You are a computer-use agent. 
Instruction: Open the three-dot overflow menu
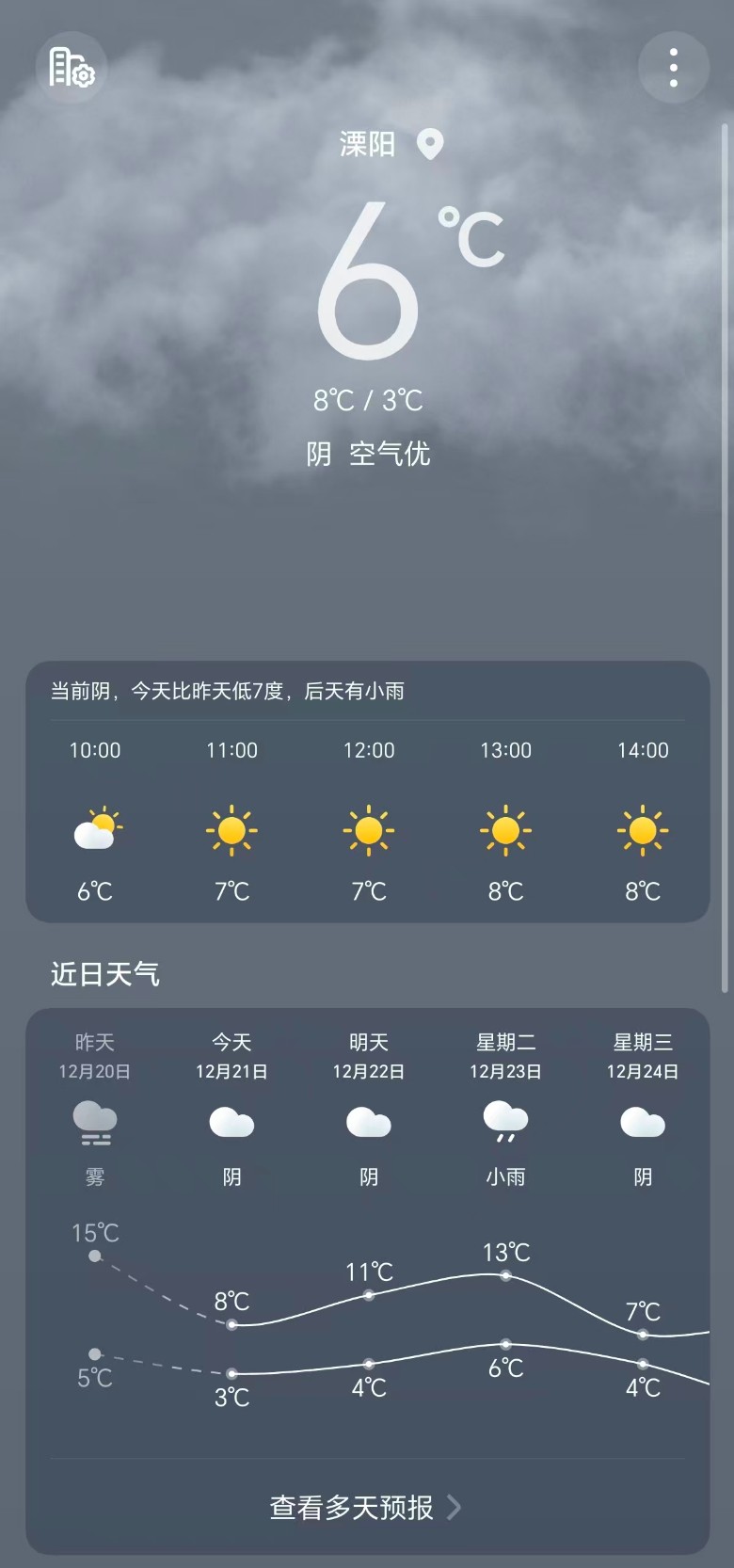(x=673, y=68)
